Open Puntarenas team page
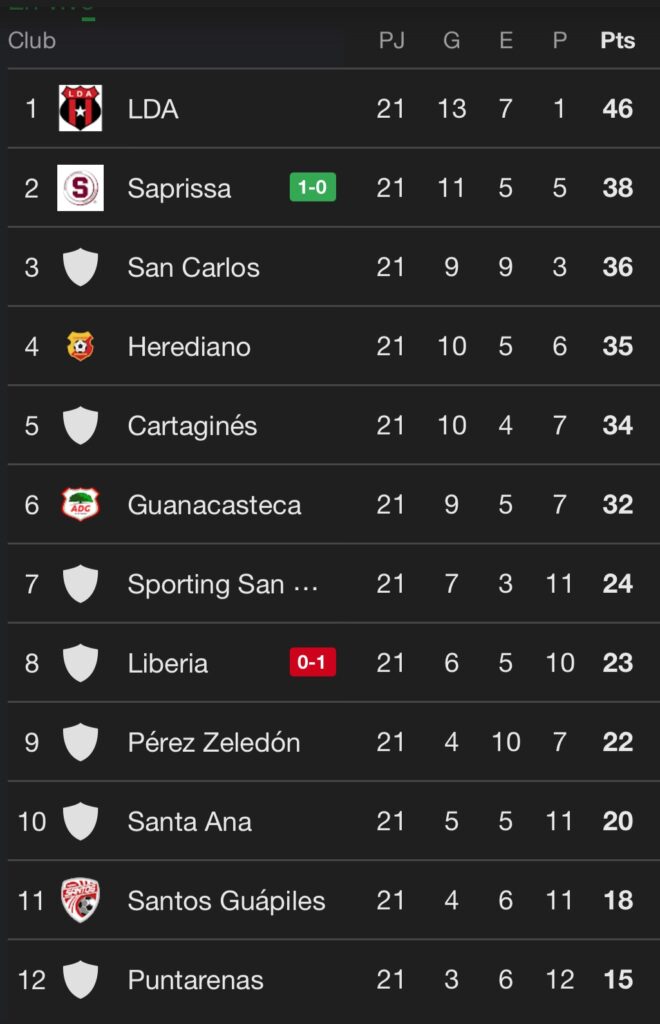Image resolution: width=660 pixels, height=1024 pixels. point(195,980)
